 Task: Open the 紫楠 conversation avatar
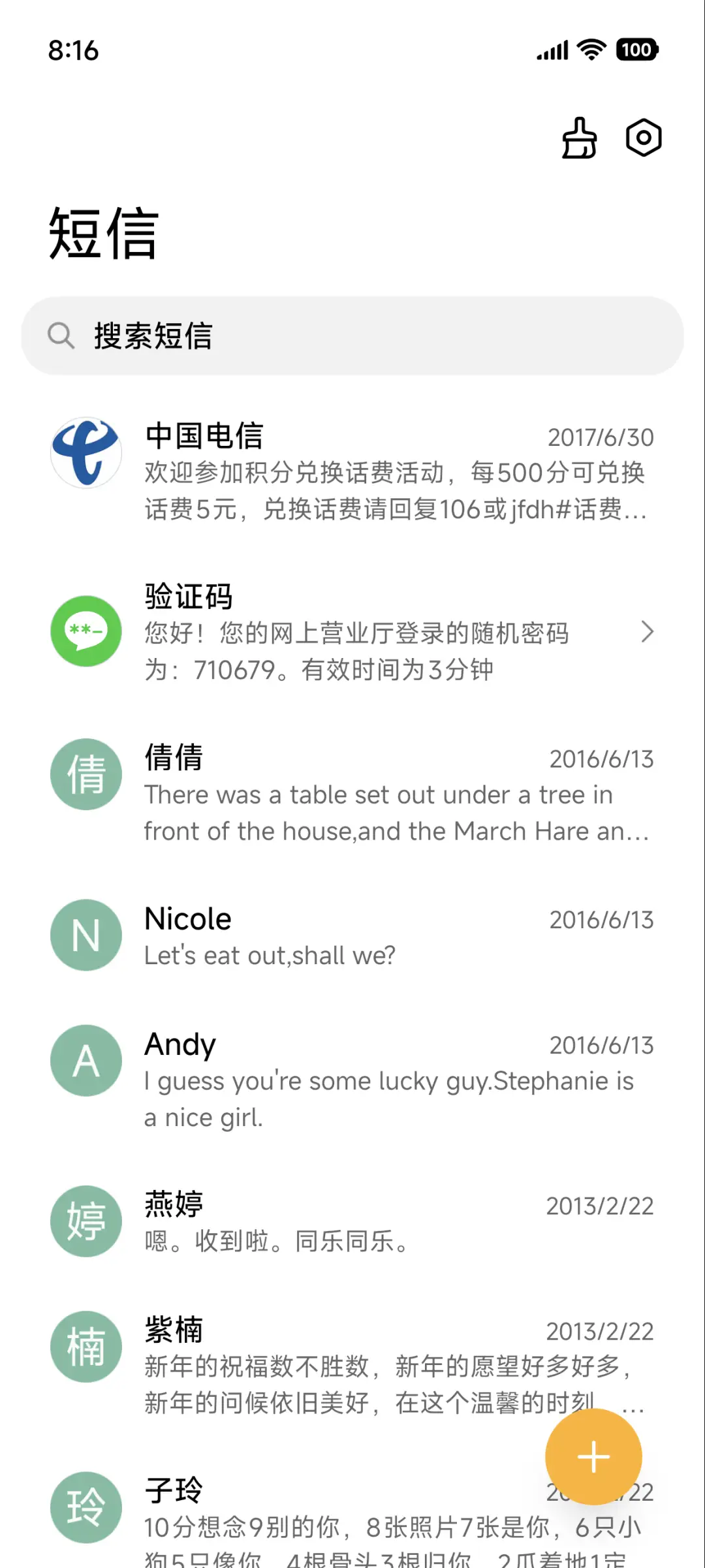coord(86,1347)
